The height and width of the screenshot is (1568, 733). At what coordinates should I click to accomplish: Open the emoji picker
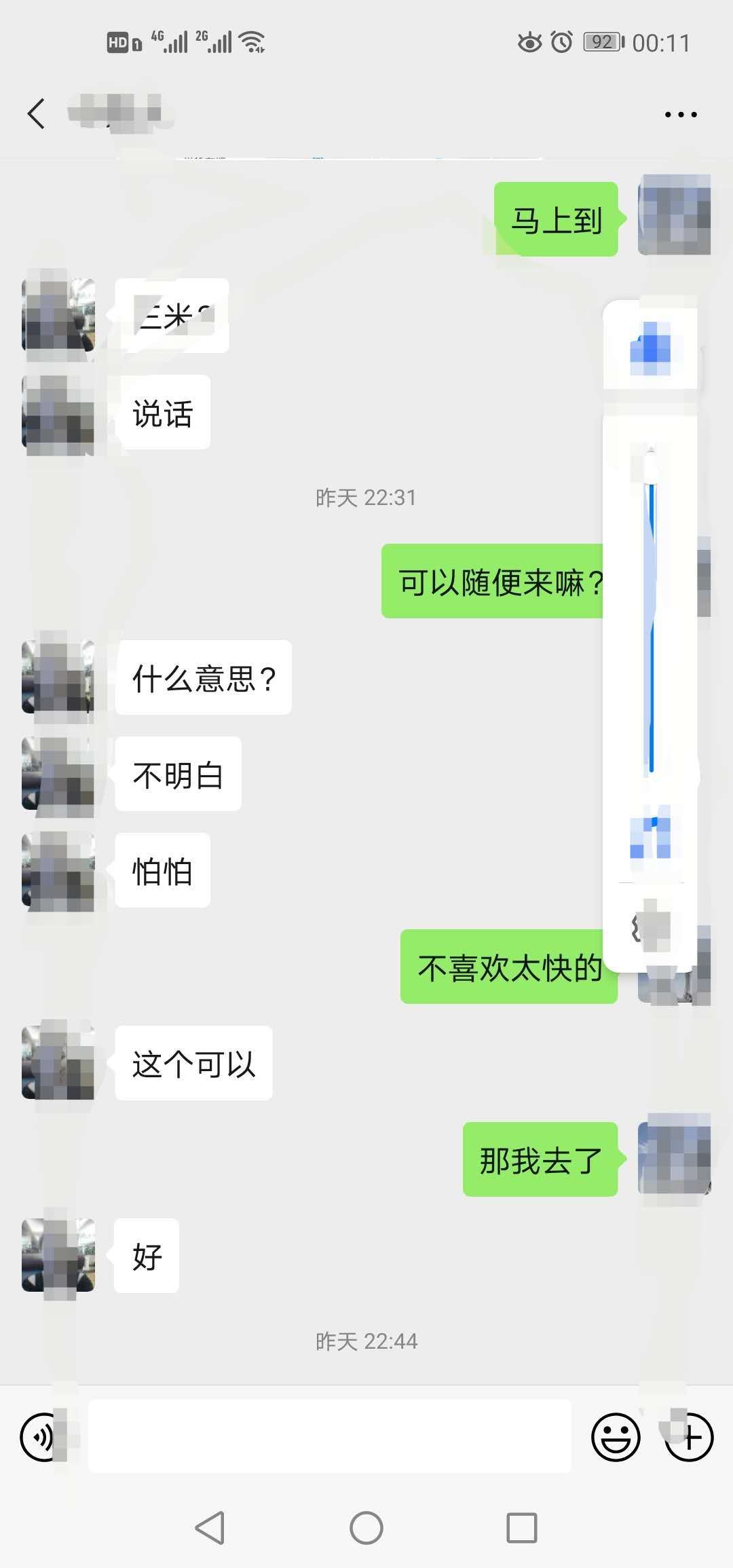616,1436
